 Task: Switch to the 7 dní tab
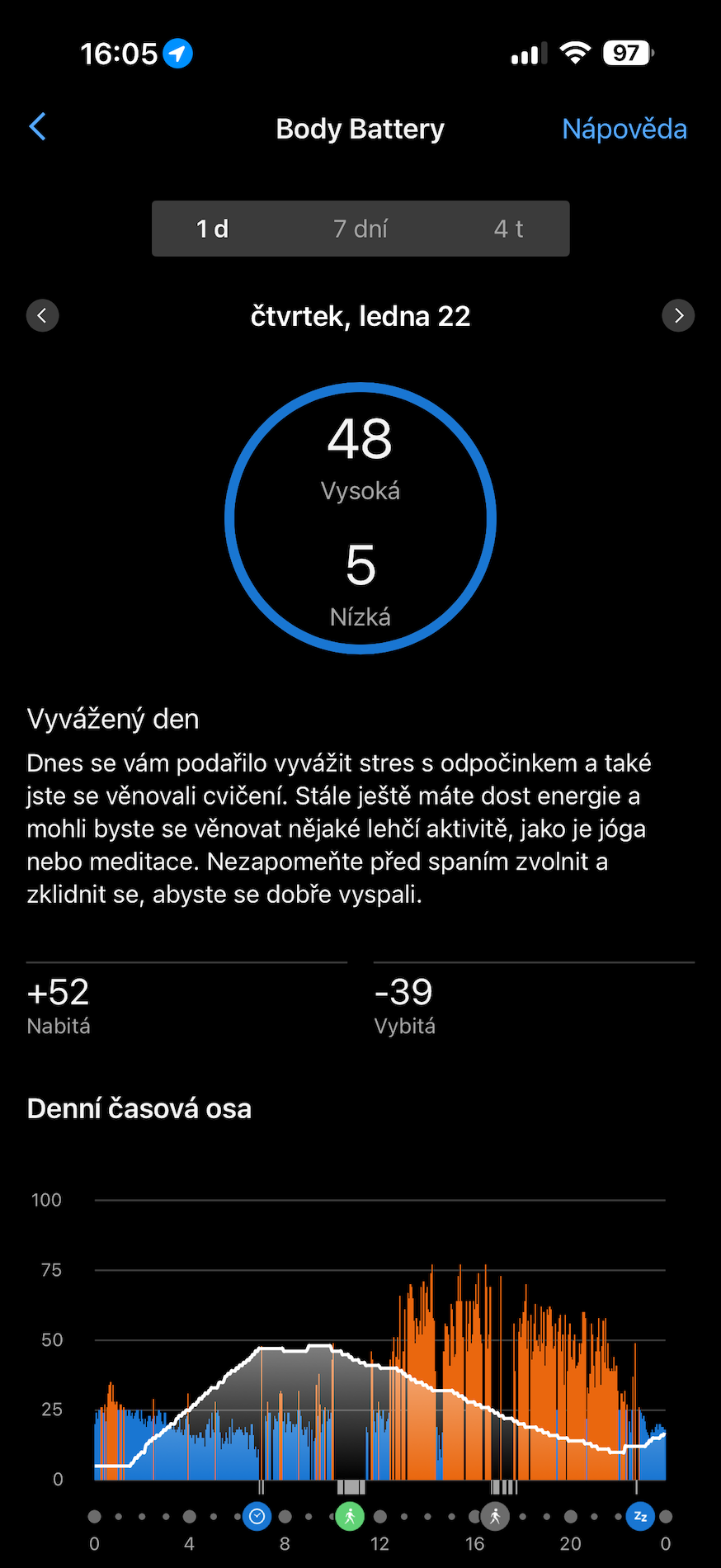click(x=360, y=229)
